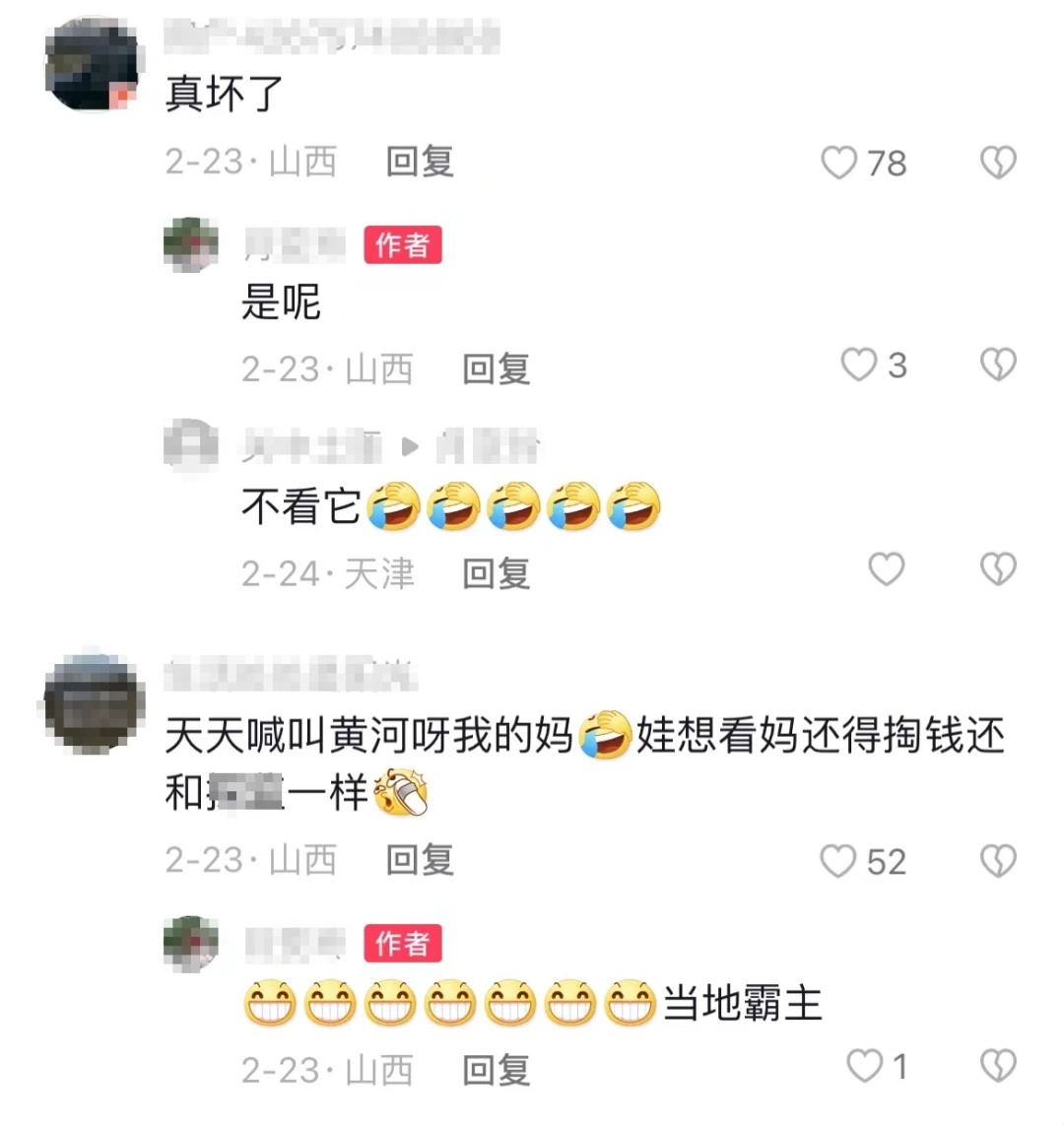The width and height of the screenshot is (1064, 1126).
Task: Like the comment "真坏了" with 78 likes
Action: (841, 165)
